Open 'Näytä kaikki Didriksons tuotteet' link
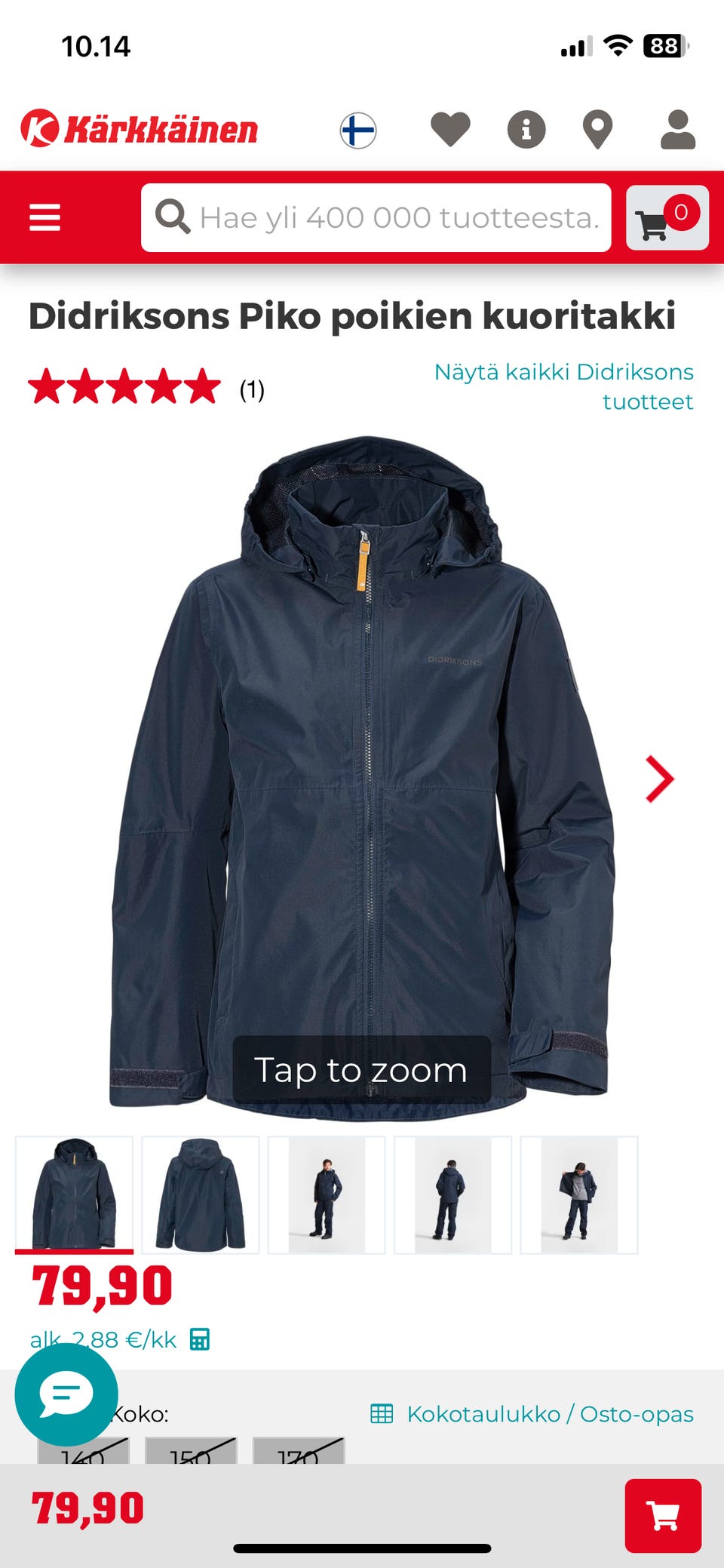 pos(564,386)
